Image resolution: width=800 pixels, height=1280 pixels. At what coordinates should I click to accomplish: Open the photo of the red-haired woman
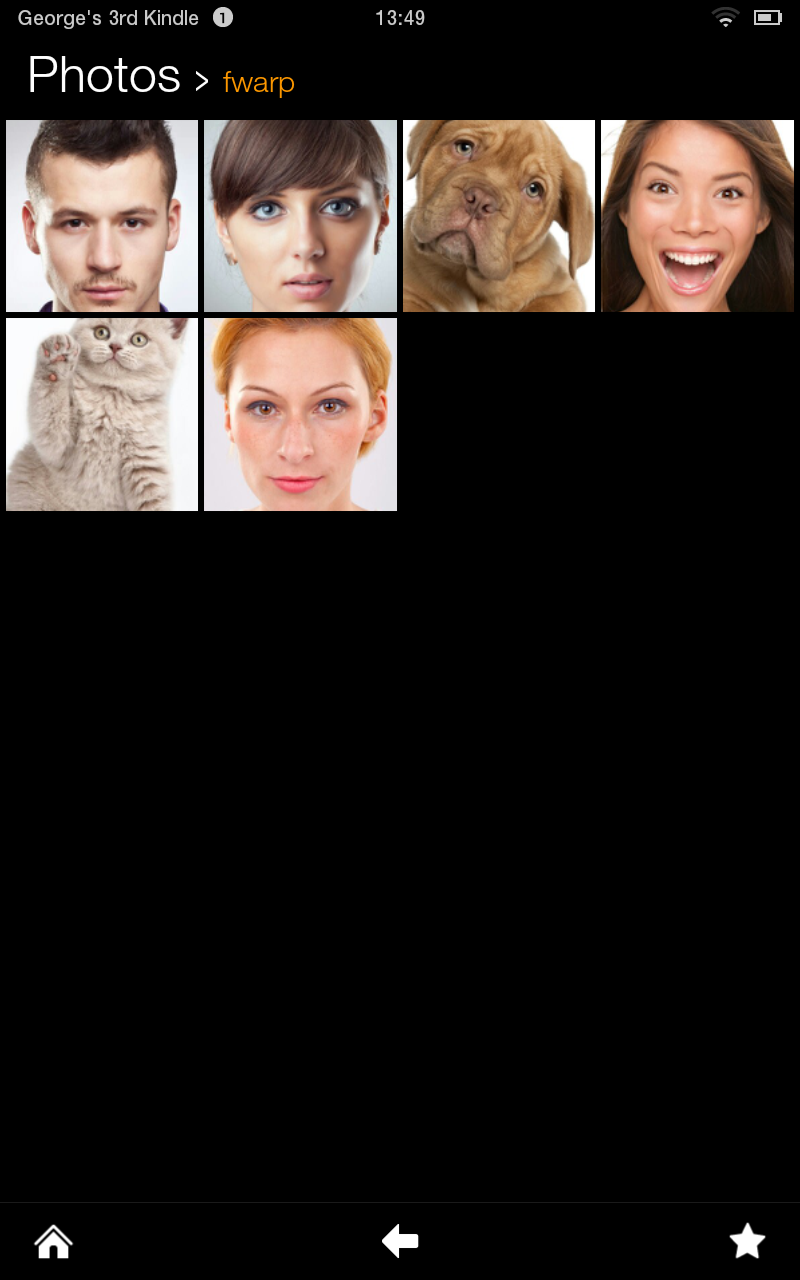tap(300, 414)
